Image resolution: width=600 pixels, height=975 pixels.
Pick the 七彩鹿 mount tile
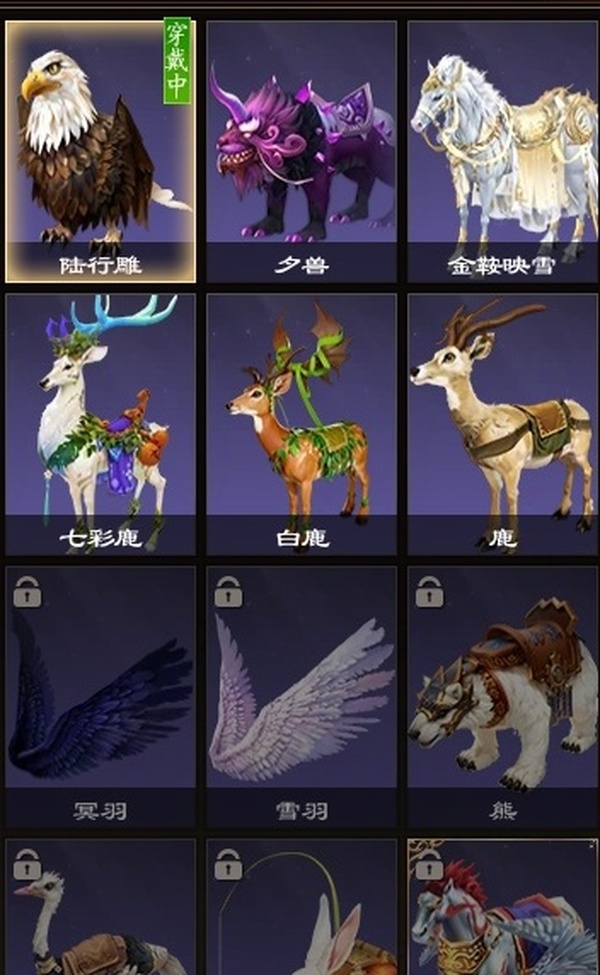pos(100,425)
